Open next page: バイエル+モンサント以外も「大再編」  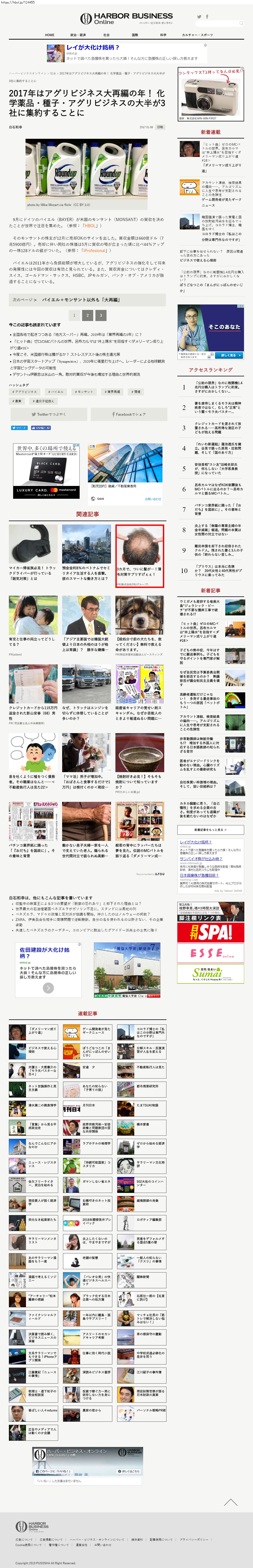(81, 300)
